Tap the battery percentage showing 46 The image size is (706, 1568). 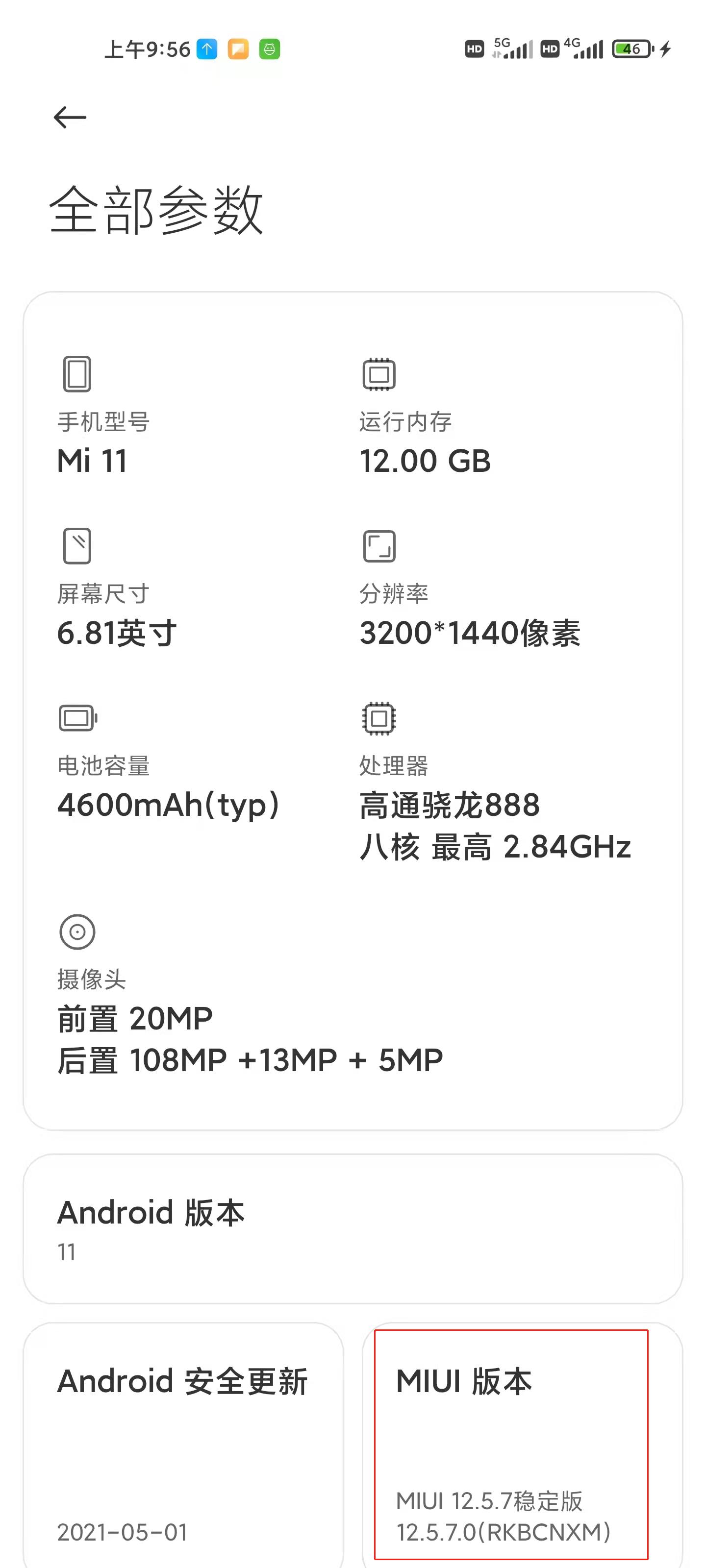[x=631, y=49]
